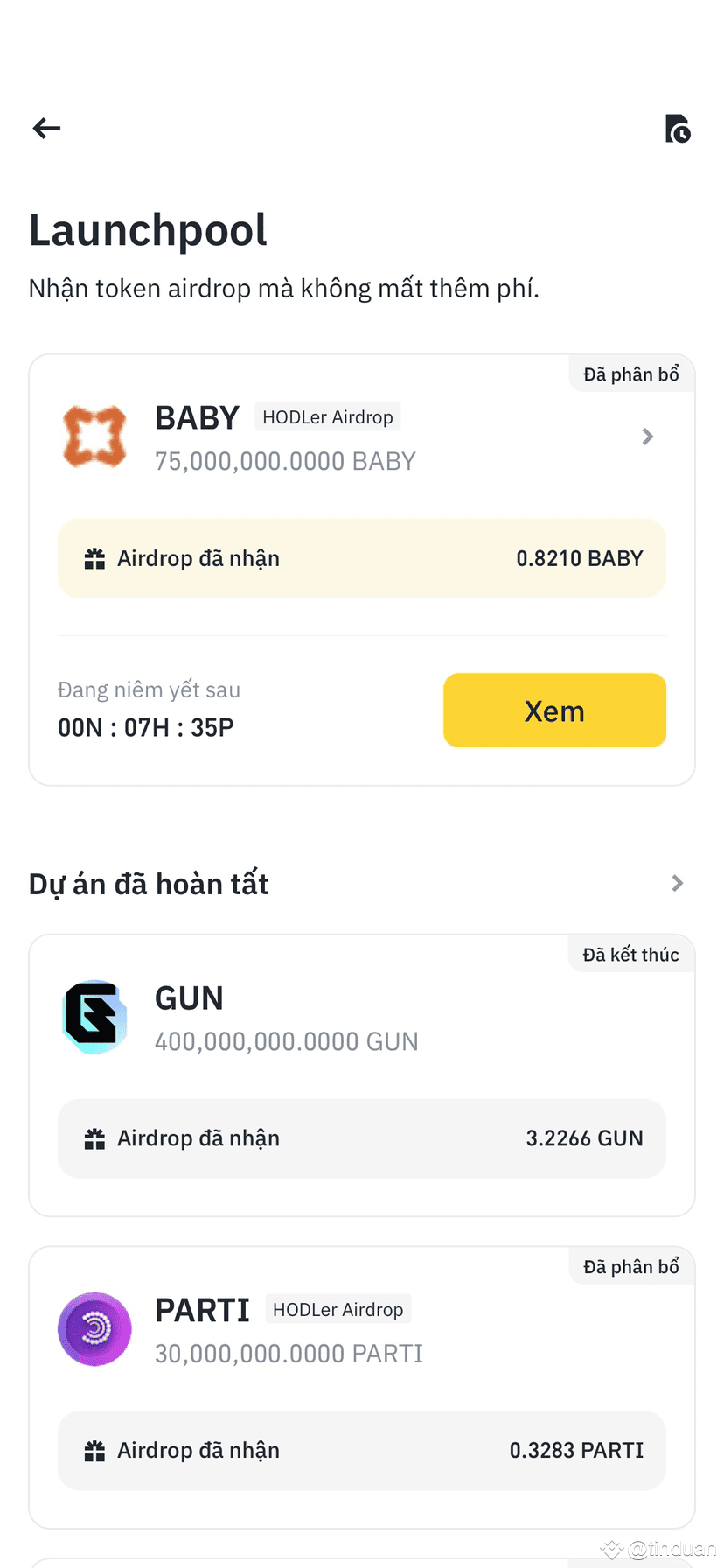
Task: Select the PARTI token logo
Action: pyautogui.click(x=94, y=1329)
